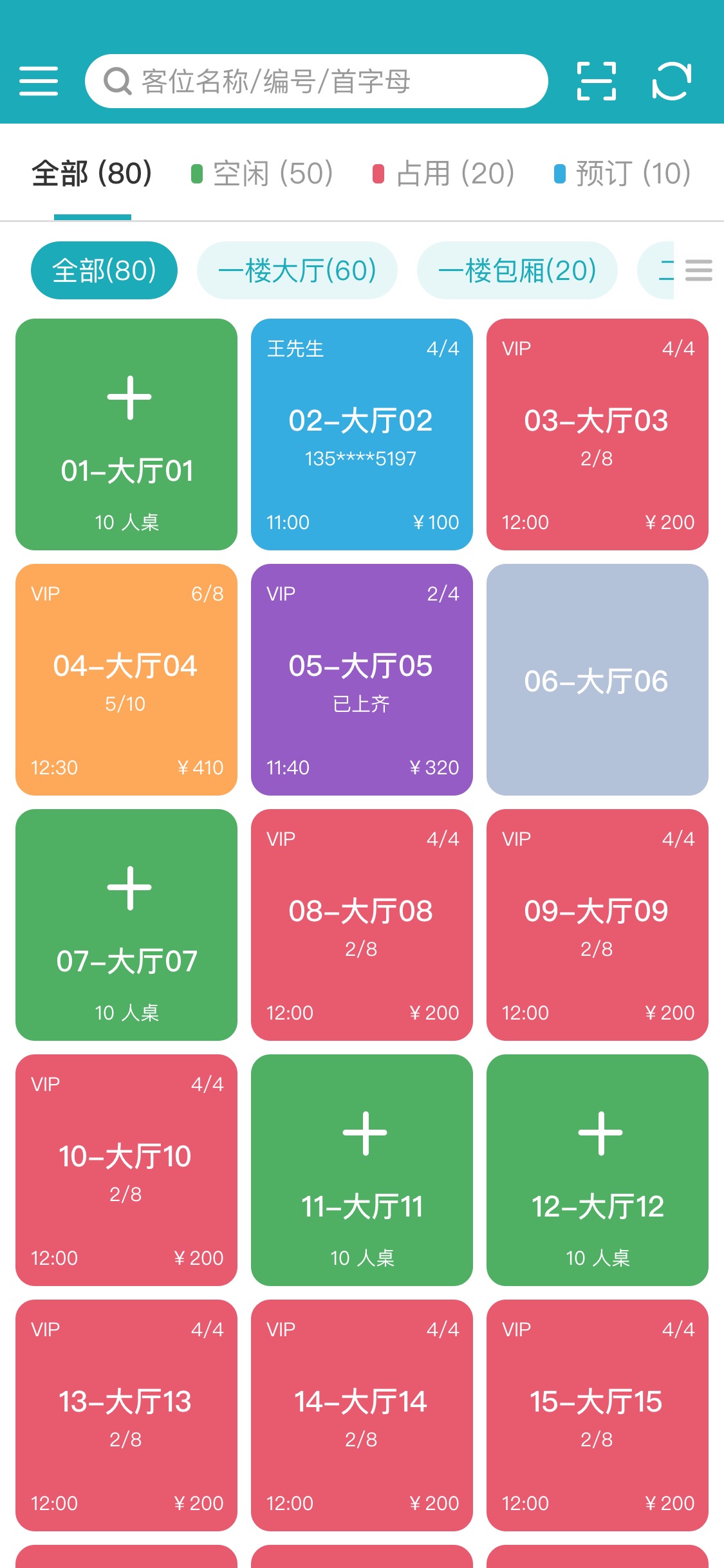Open the hamburger drawer menu

[39, 81]
